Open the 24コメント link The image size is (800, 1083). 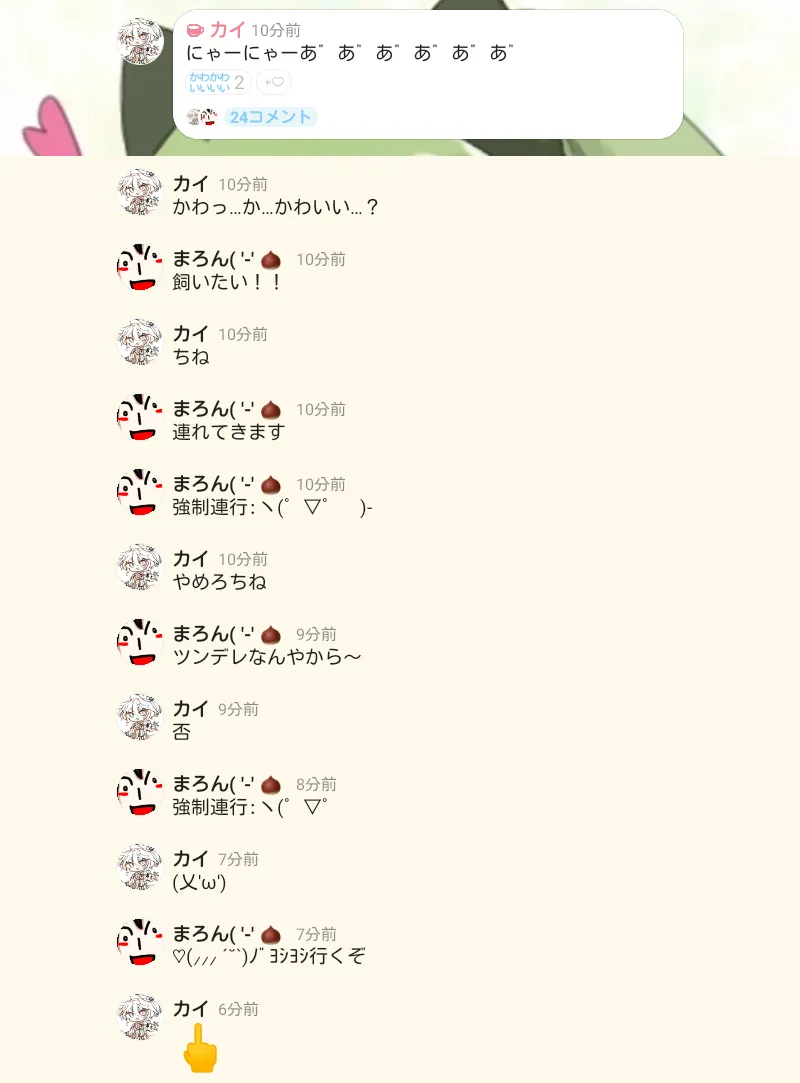(269, 117)
